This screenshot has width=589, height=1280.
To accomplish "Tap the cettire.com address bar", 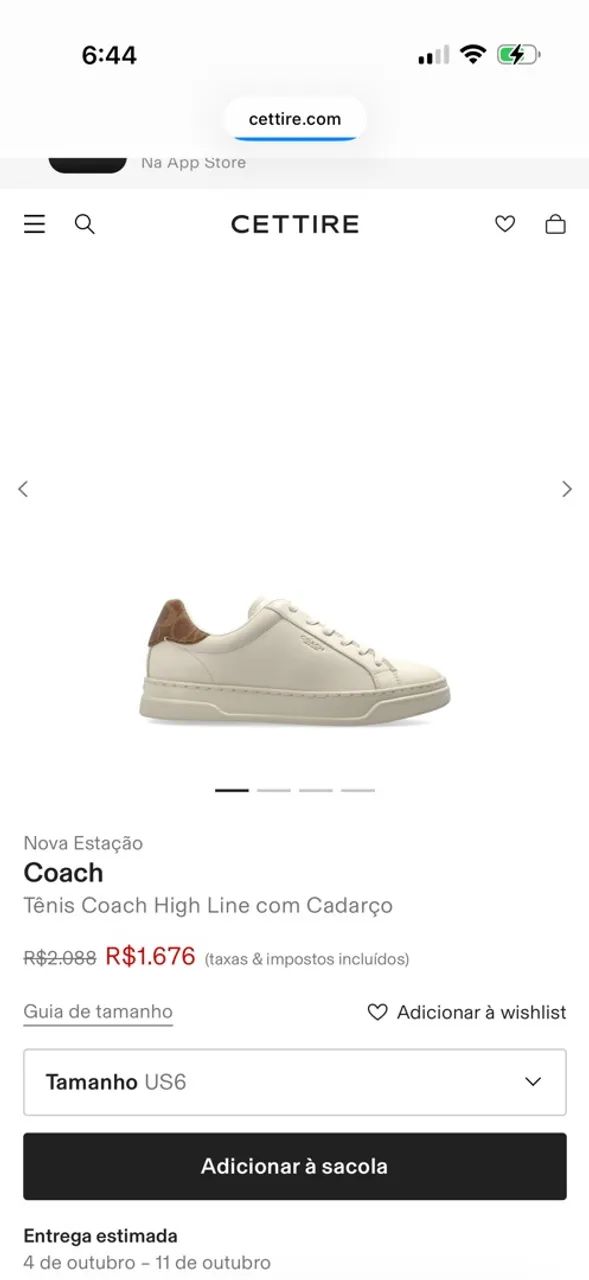I will coord(295,119).
